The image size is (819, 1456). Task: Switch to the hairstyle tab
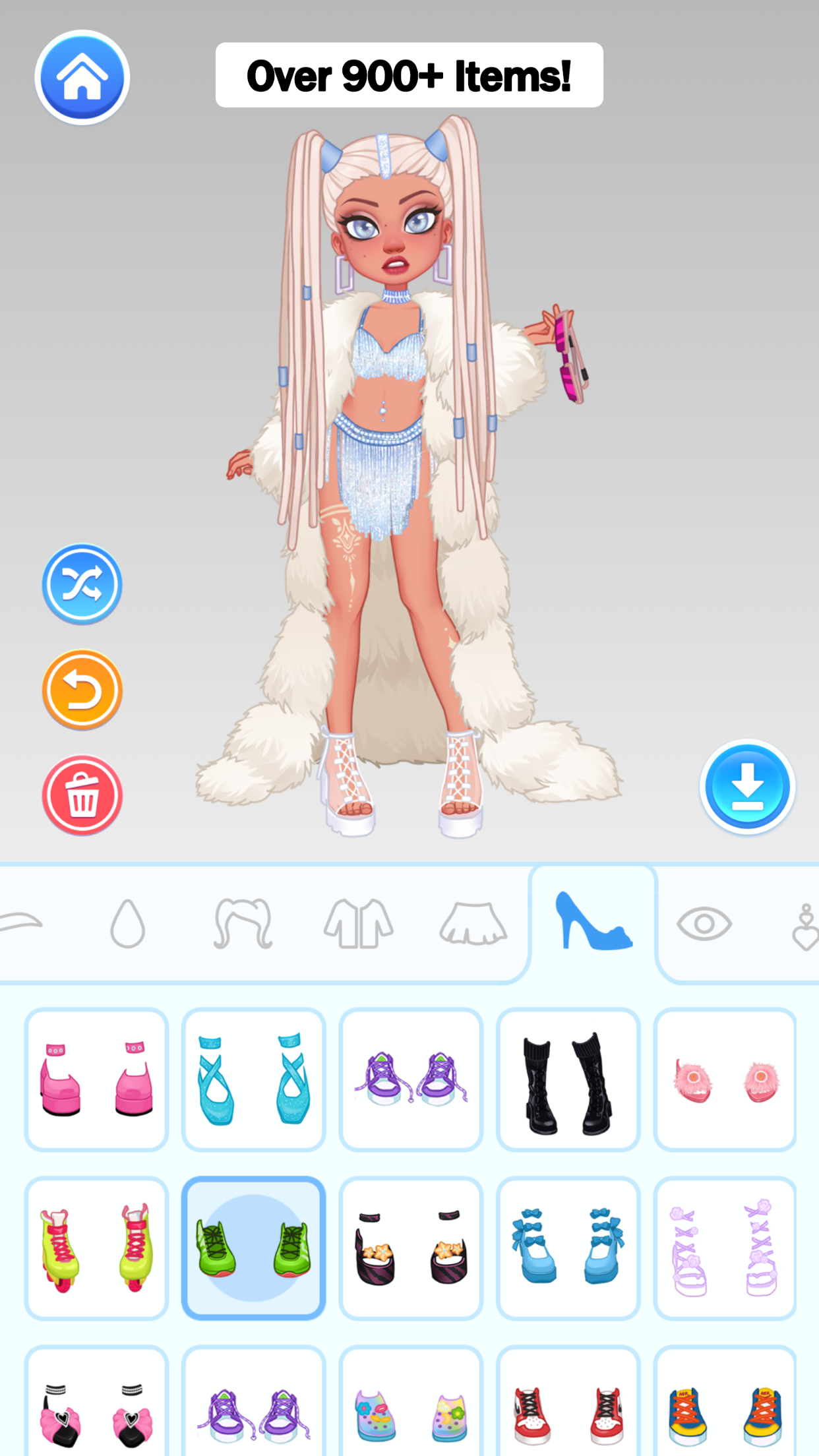pos(243,923)
